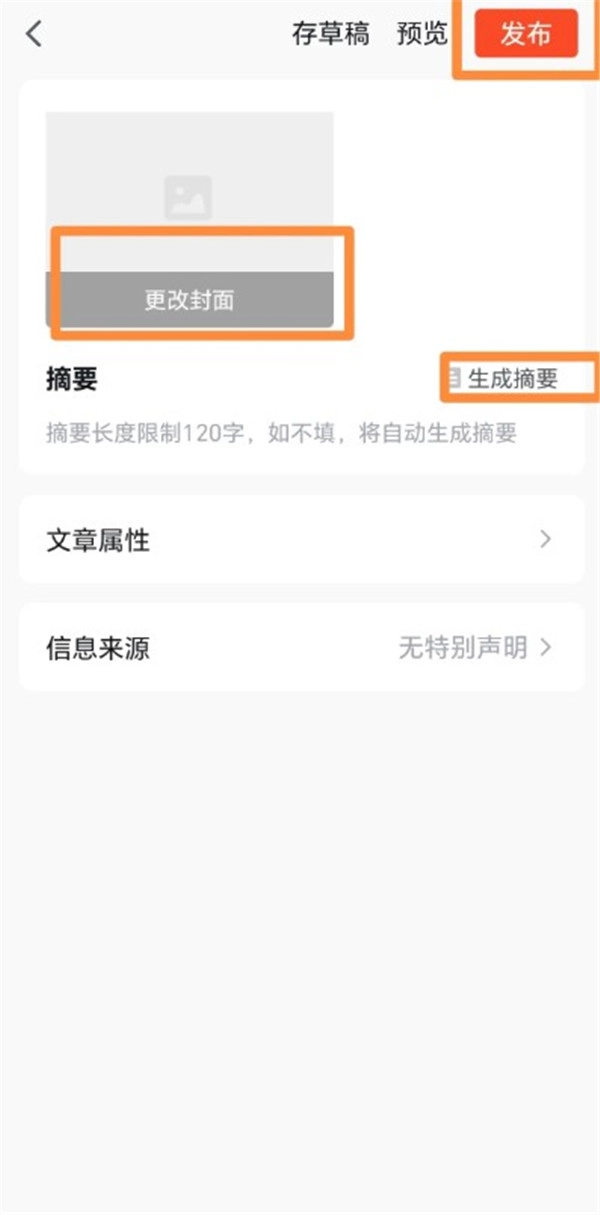This screenshot has height=1215, width=600.
Task: Open 文章属性 article properties
Action: (x=301, y=540)
